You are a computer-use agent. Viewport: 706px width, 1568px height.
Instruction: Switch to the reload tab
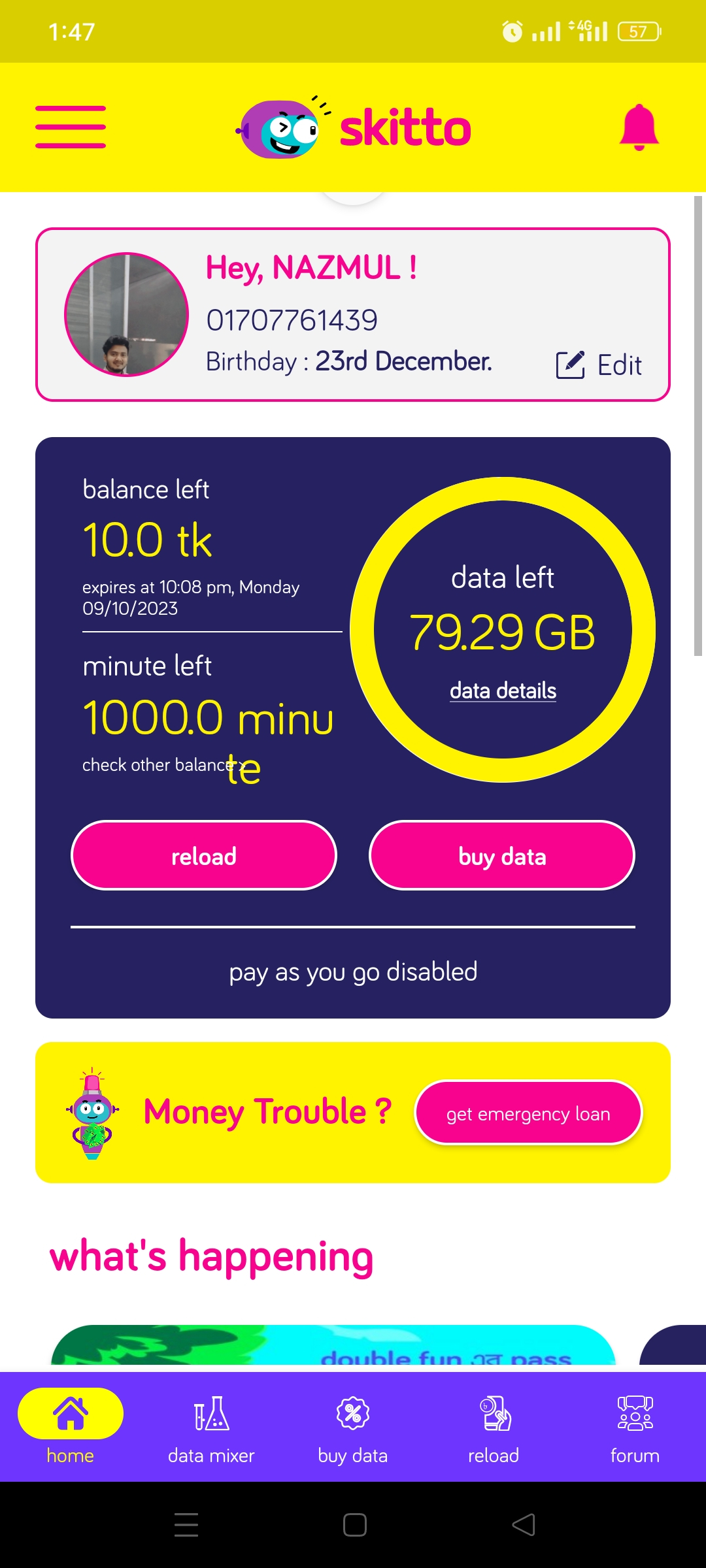click(494, 1428)
